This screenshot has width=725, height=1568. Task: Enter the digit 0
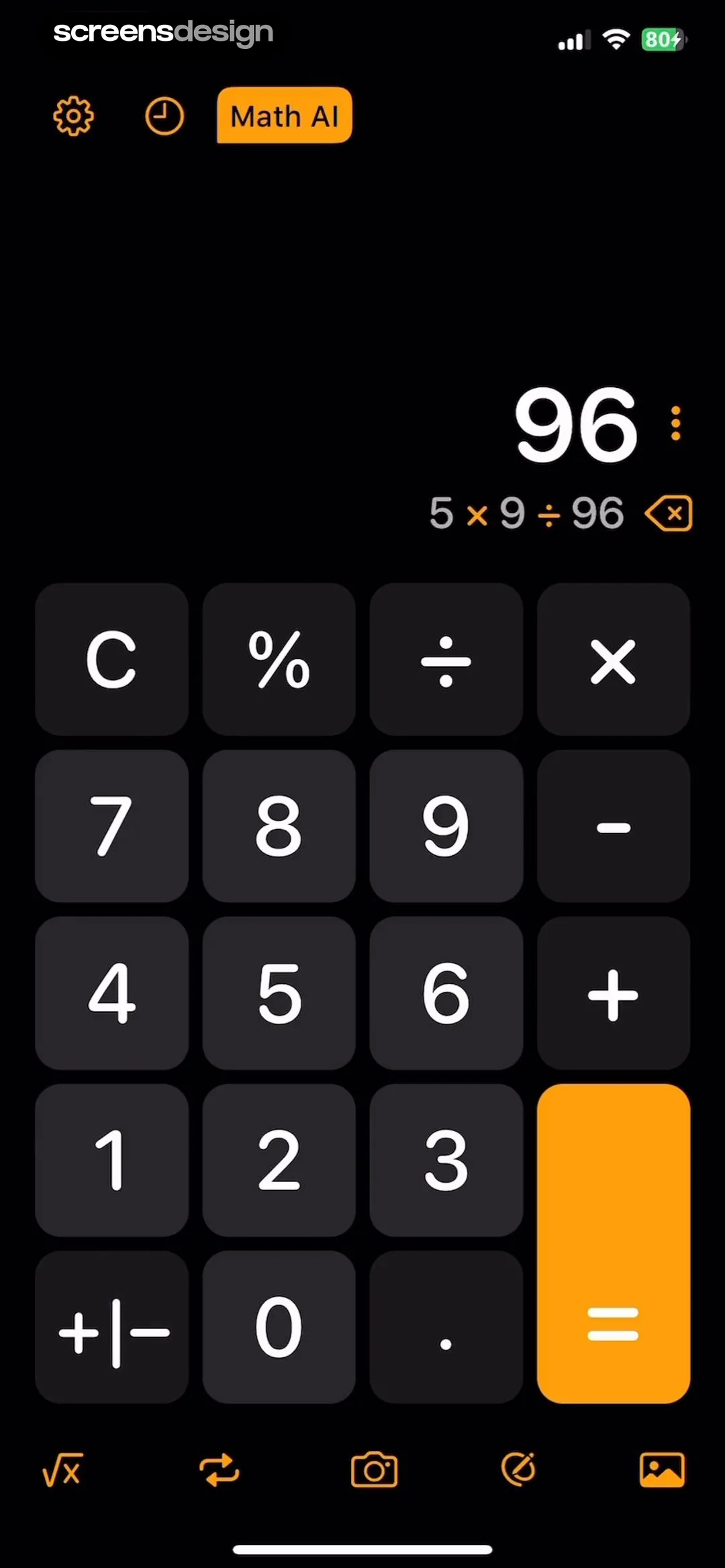pyautogui.click(x=279, y=1327)
